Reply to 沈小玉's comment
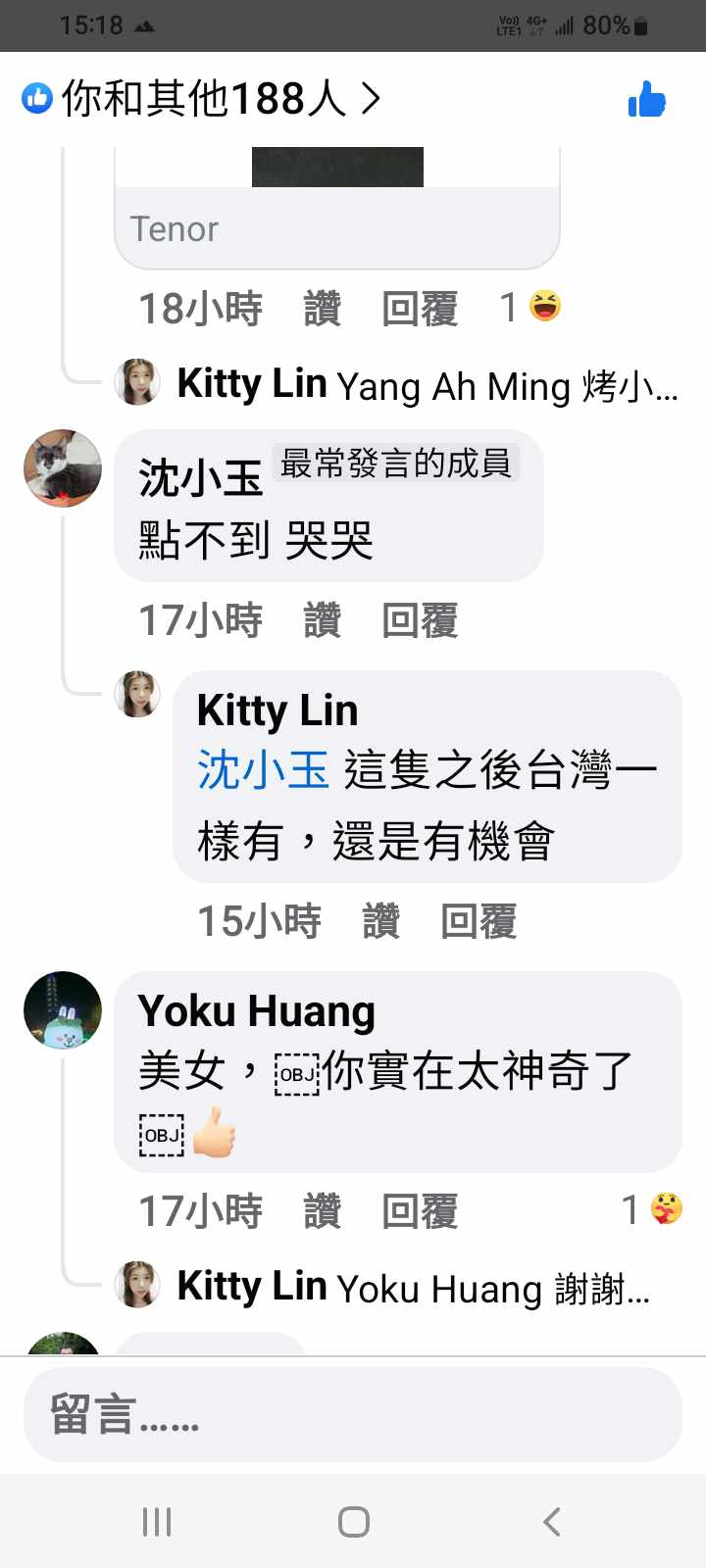Screen dimensions: 706x1568 tap(420, 620)
